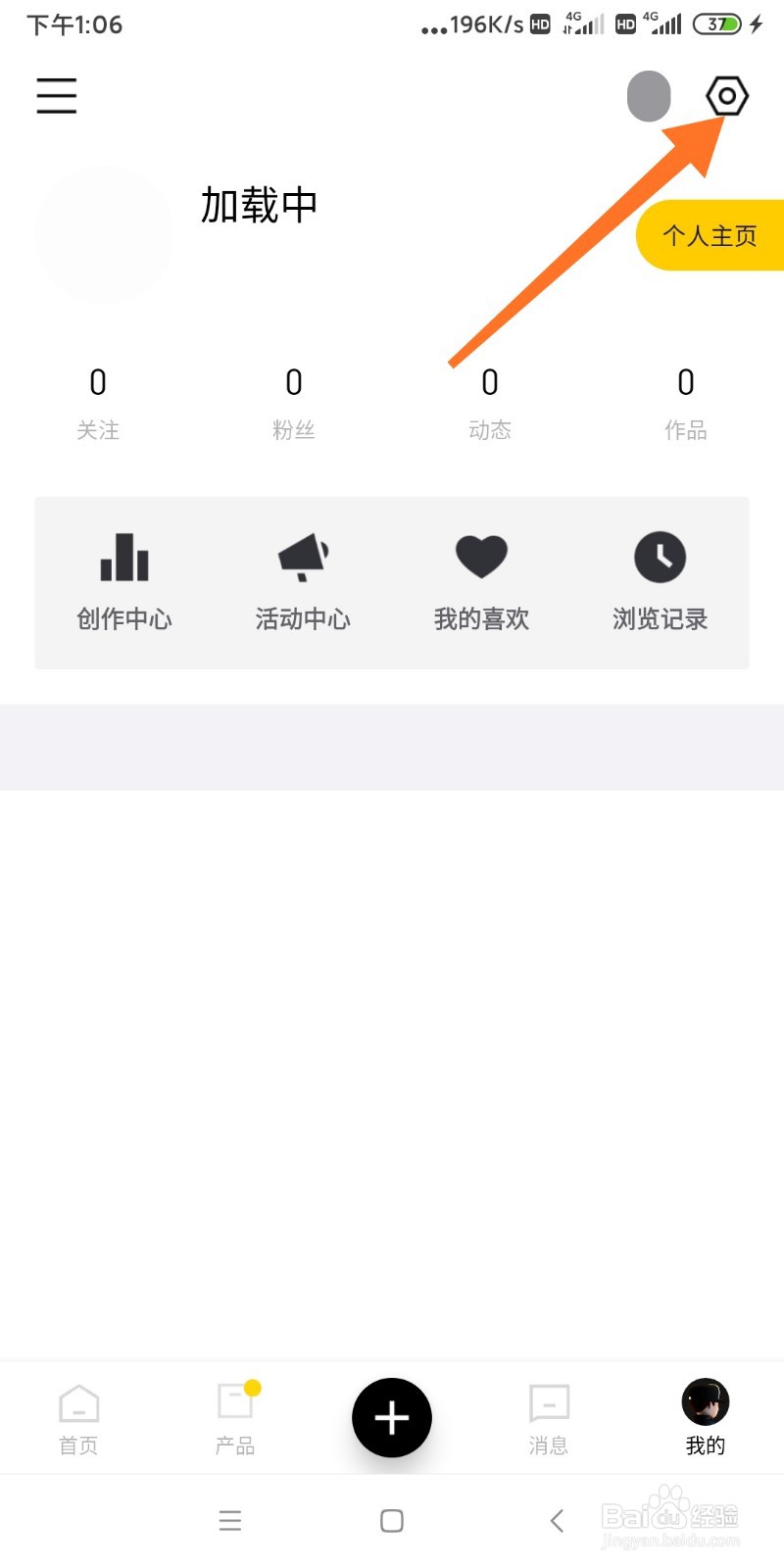View the 关注 following list
This screenshot has width=784, height=1568.
[x=98, y=402]
